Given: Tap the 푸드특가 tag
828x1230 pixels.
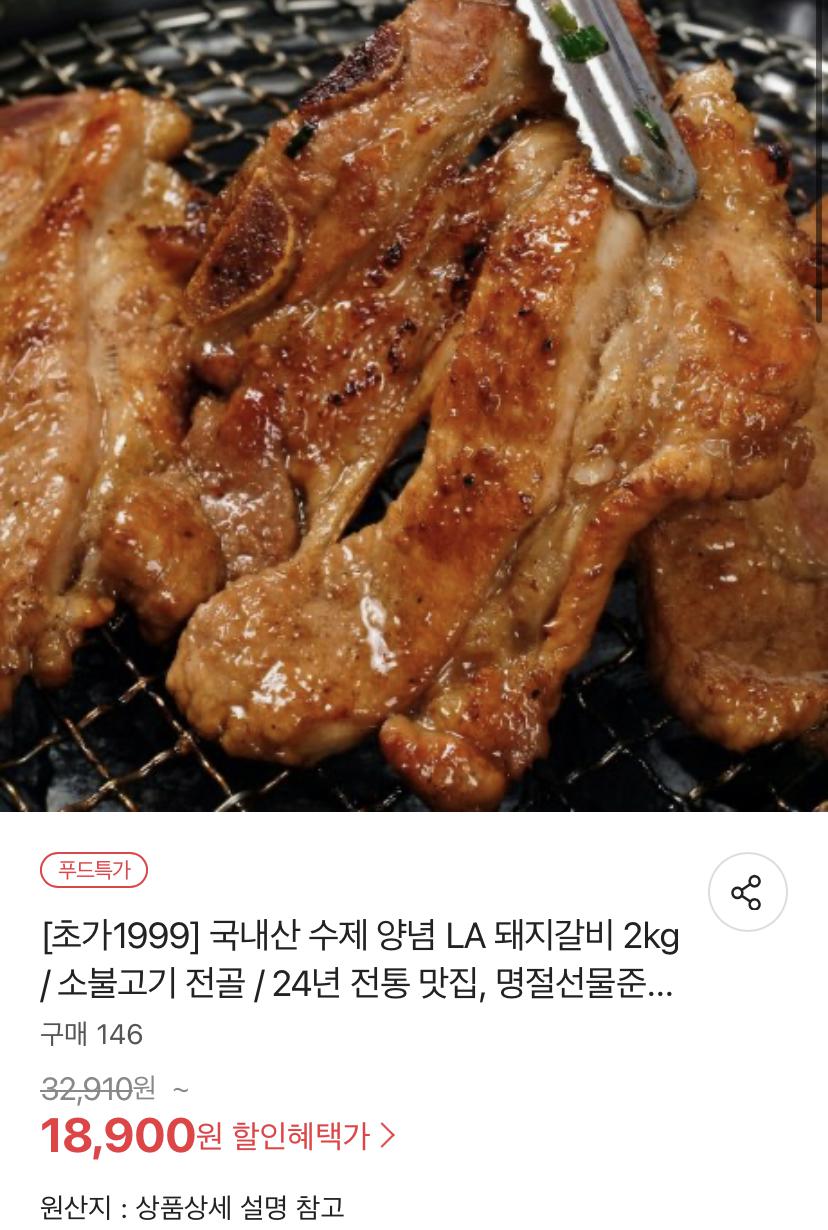Looking at the screenshot, I should tap(94, 870).
